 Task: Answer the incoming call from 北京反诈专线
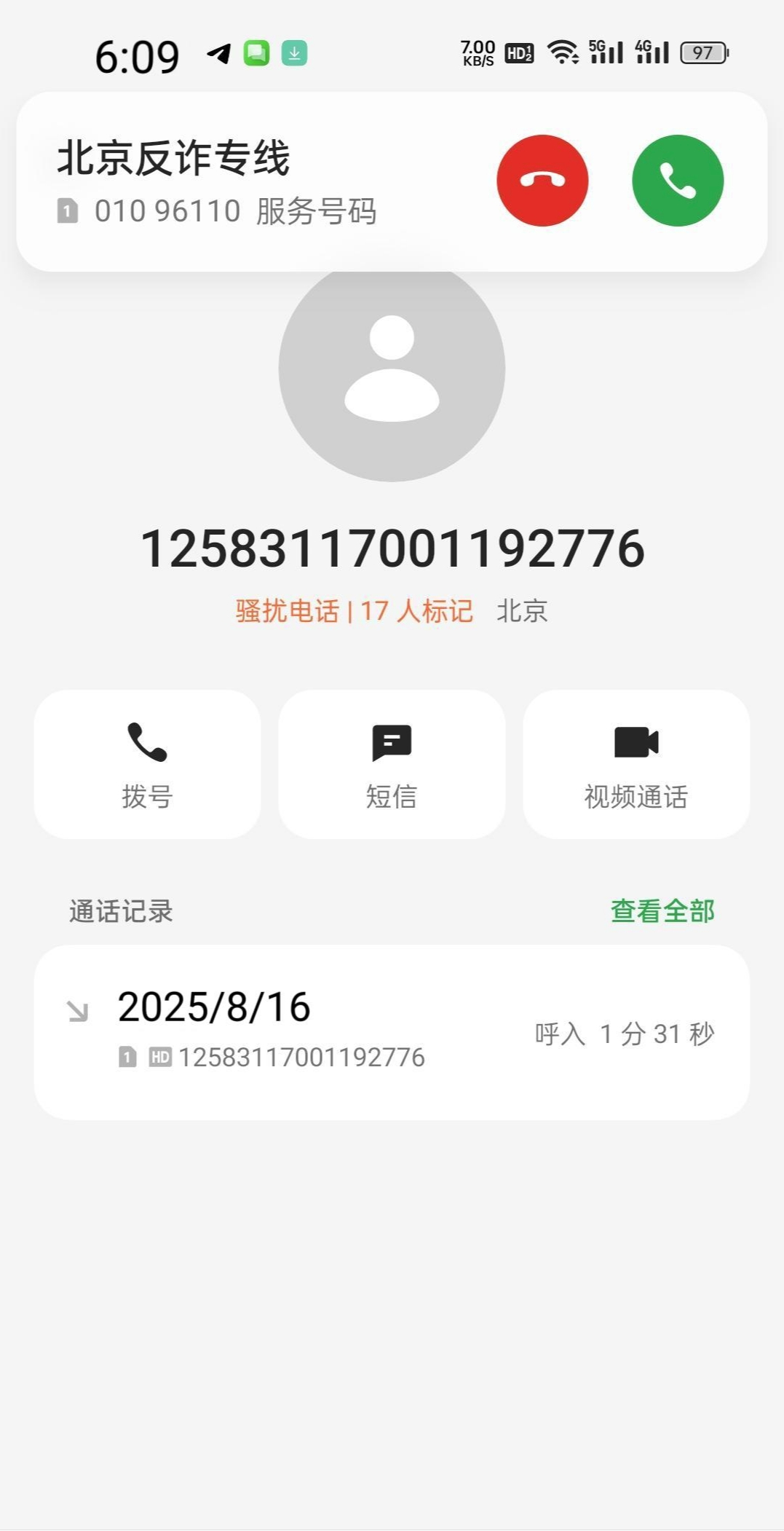[677, 181]
